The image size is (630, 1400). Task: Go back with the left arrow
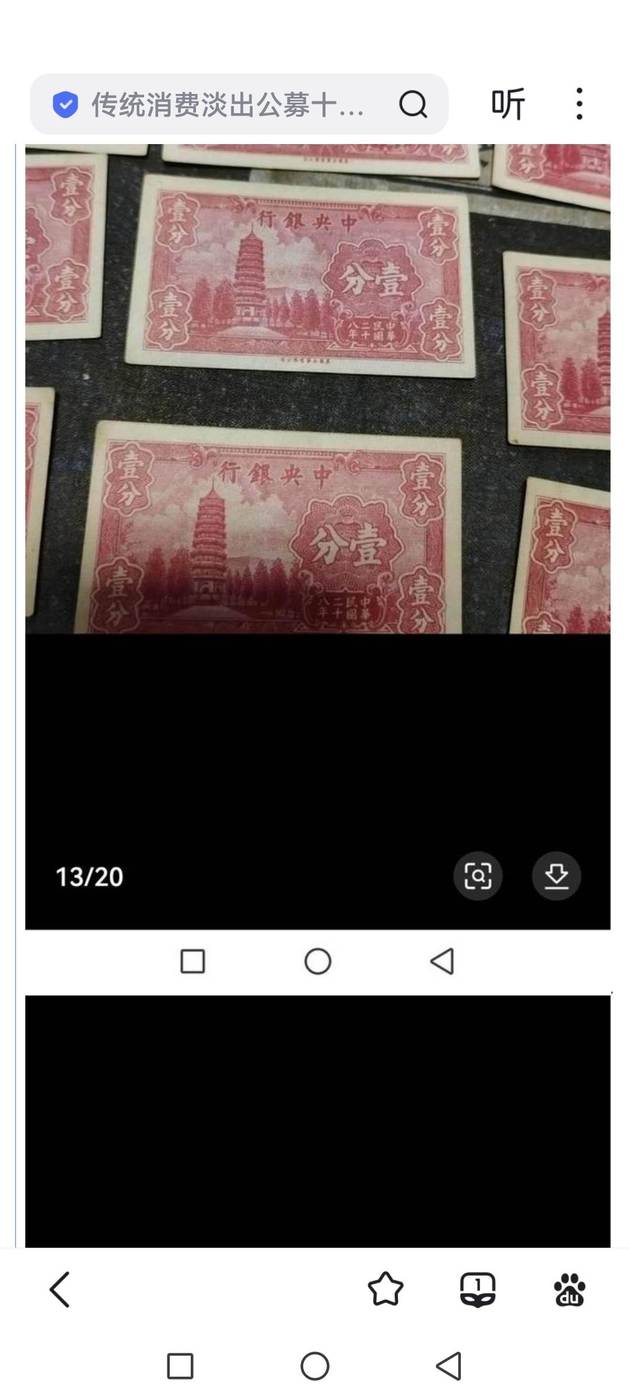pyautogui.click(x=60, y=1290)
